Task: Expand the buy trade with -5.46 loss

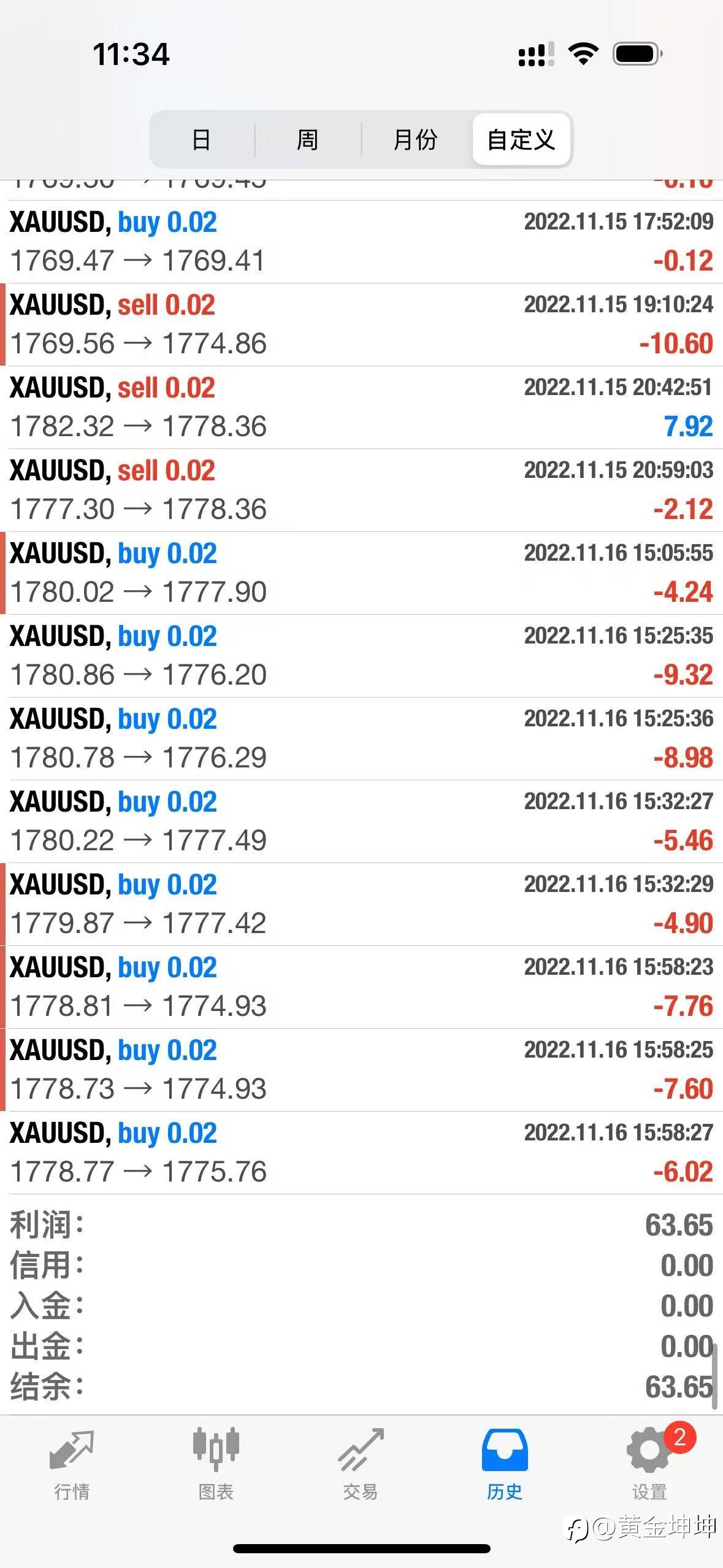Action: (361, 821)
